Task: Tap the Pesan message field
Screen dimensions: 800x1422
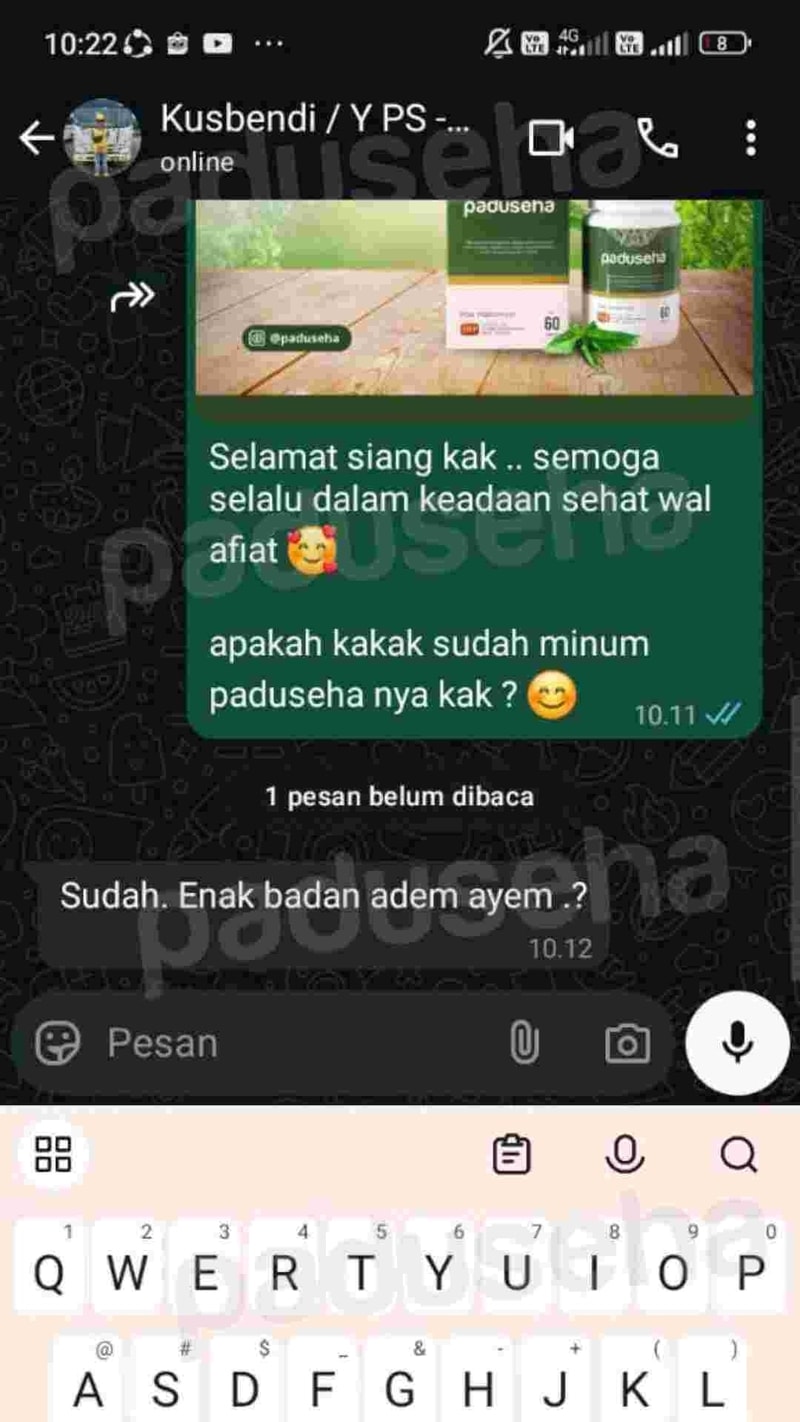Action: (x=290, y=1044)
